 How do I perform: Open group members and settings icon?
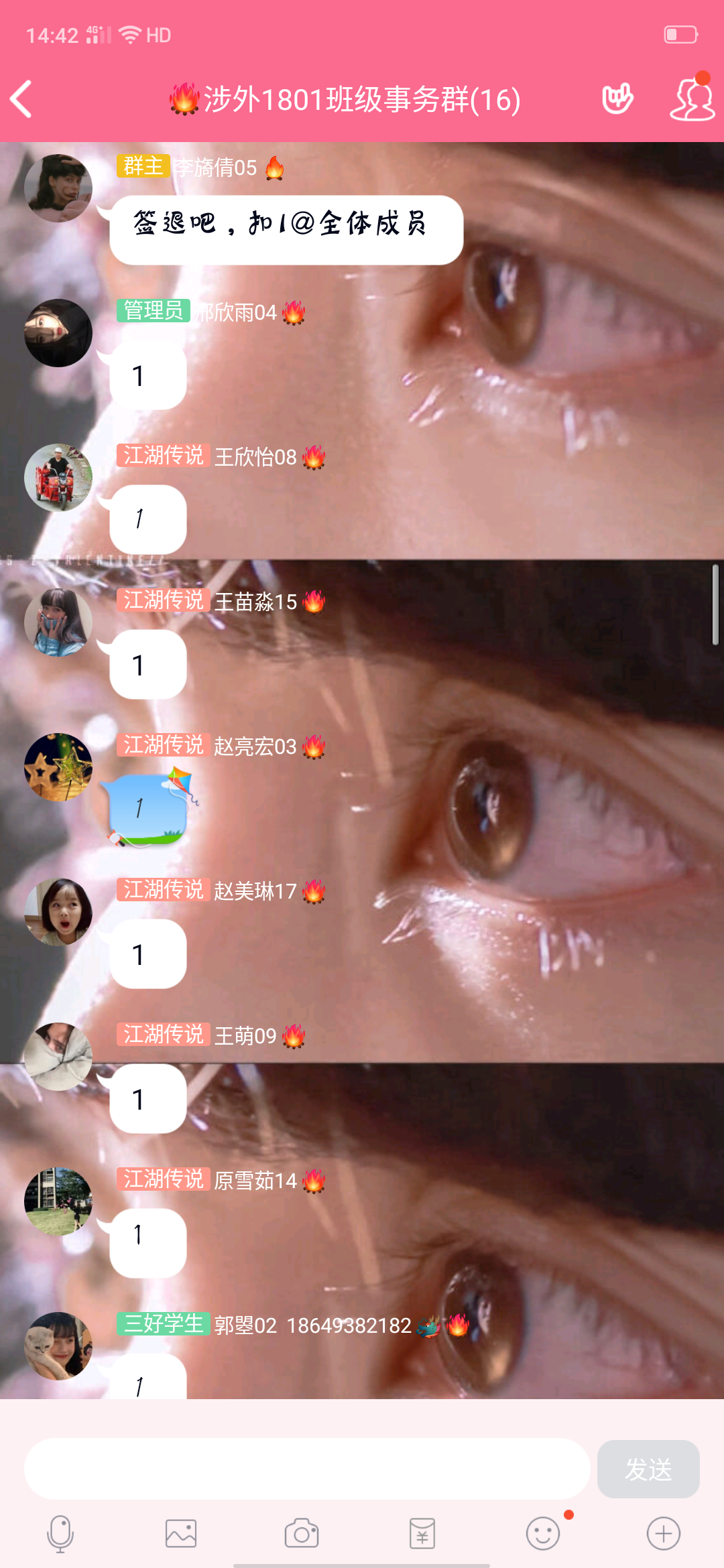pos(692,100)
